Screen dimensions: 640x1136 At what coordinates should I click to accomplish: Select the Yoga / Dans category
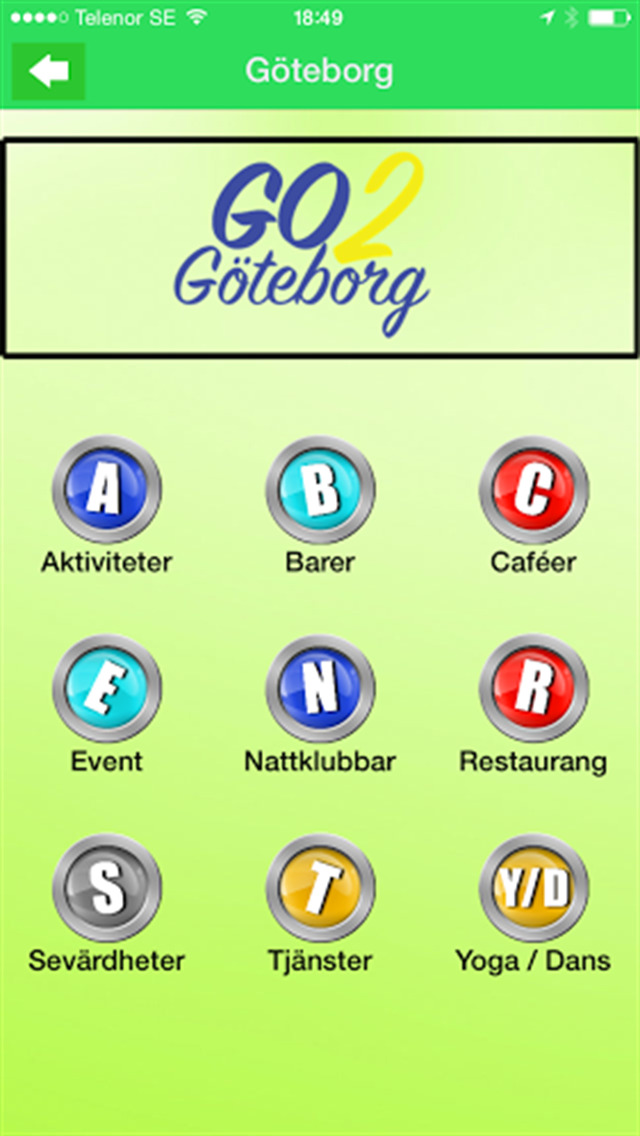coord(533,888)
